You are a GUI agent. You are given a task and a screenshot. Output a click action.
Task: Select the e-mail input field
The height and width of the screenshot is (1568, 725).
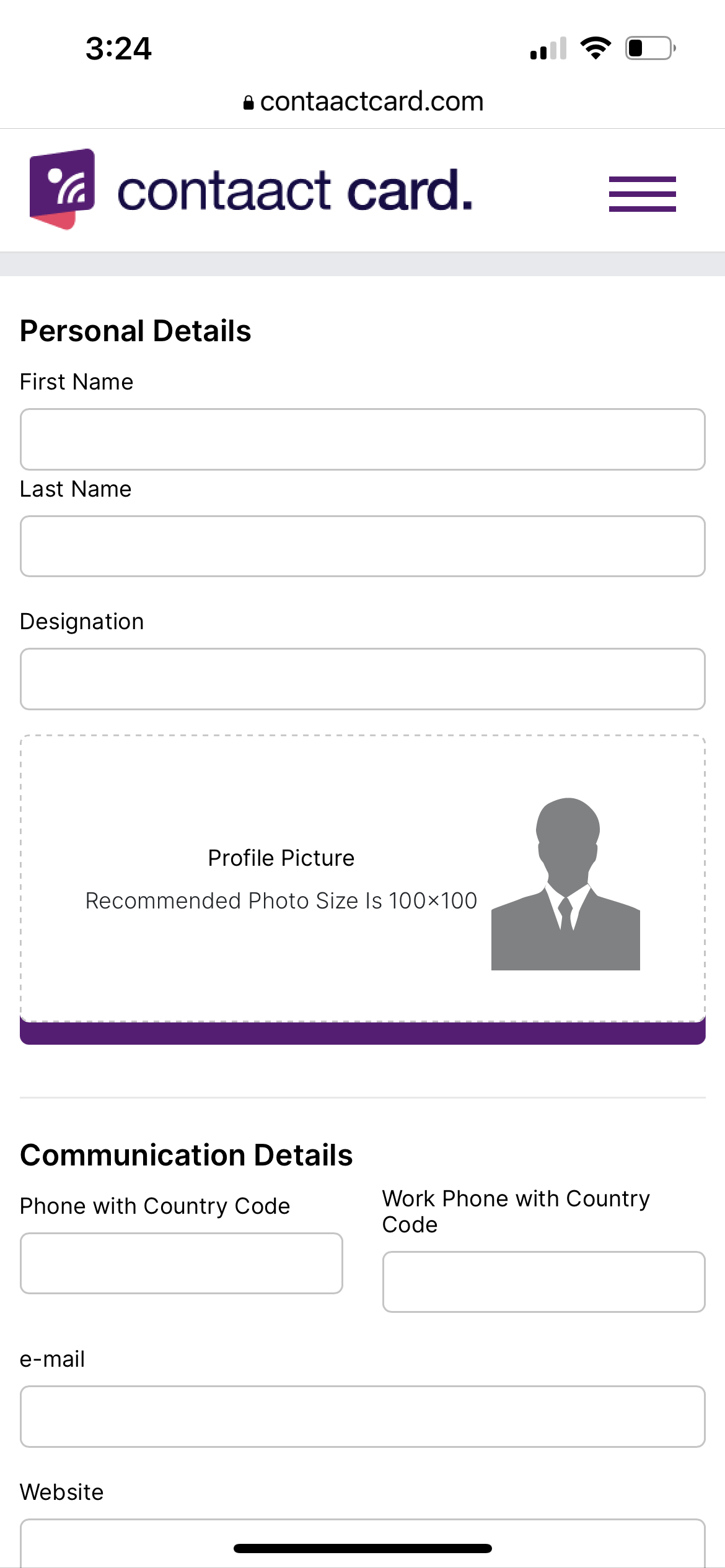[x=362, y=1417]
